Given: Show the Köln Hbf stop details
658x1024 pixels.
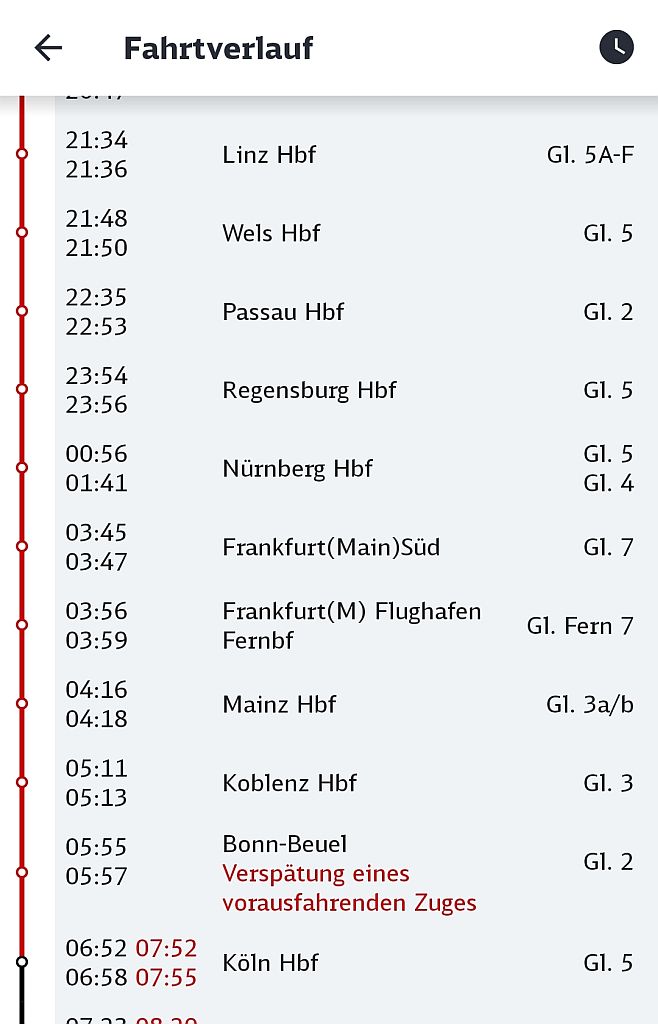Looking at the screenshot, I should point(270,963).
